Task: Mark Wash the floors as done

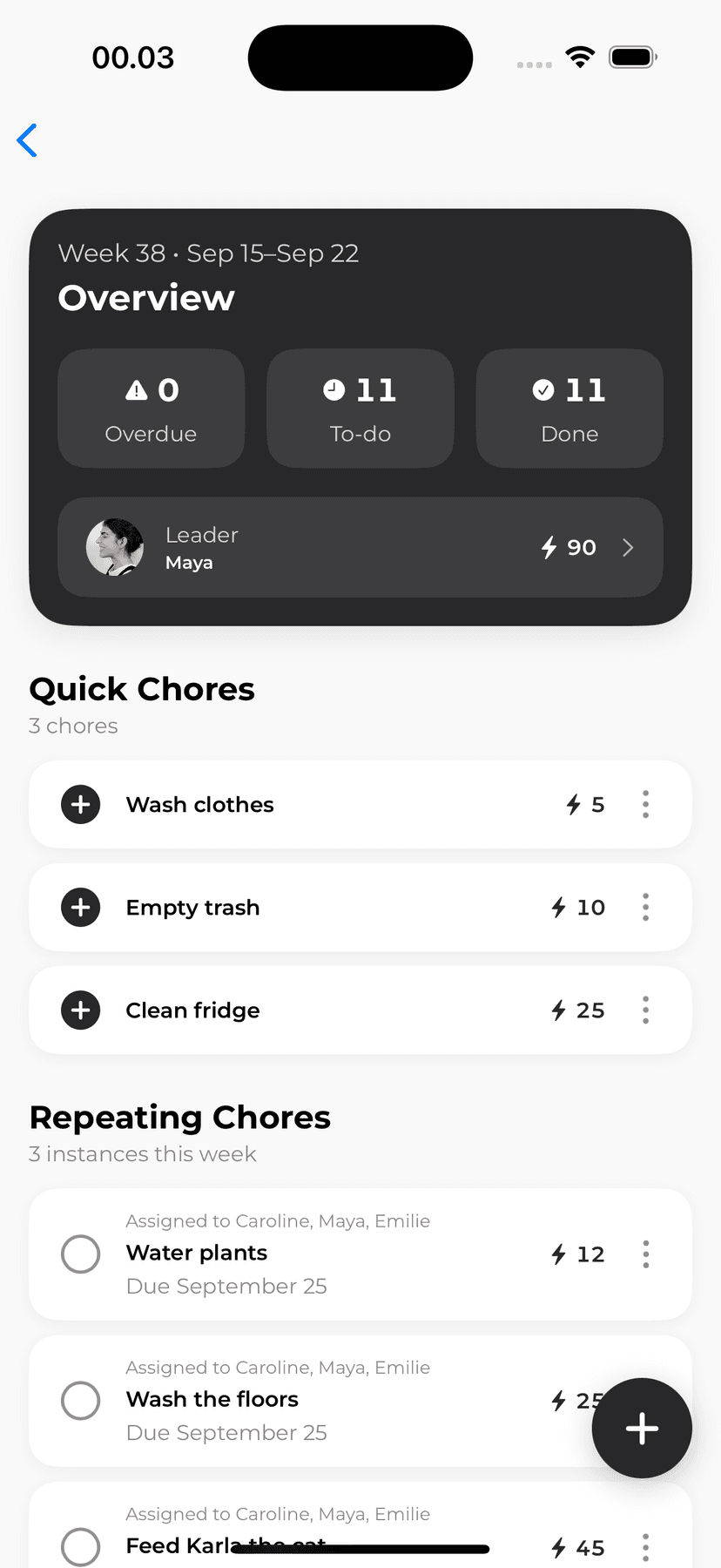Action: pos(81,1400)
